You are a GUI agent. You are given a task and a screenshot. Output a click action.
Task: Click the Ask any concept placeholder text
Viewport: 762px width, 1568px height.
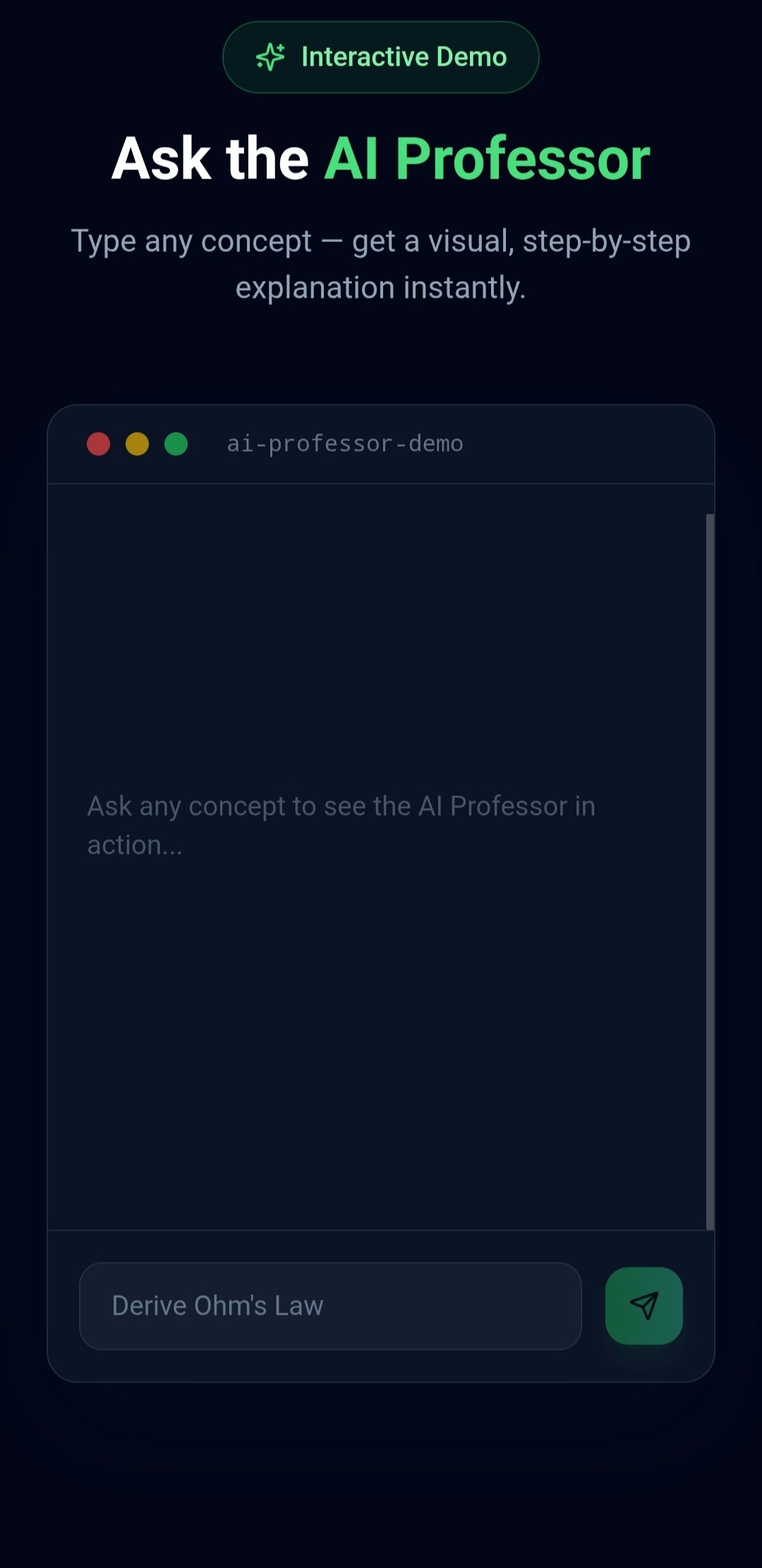click(x=341, y=824)
